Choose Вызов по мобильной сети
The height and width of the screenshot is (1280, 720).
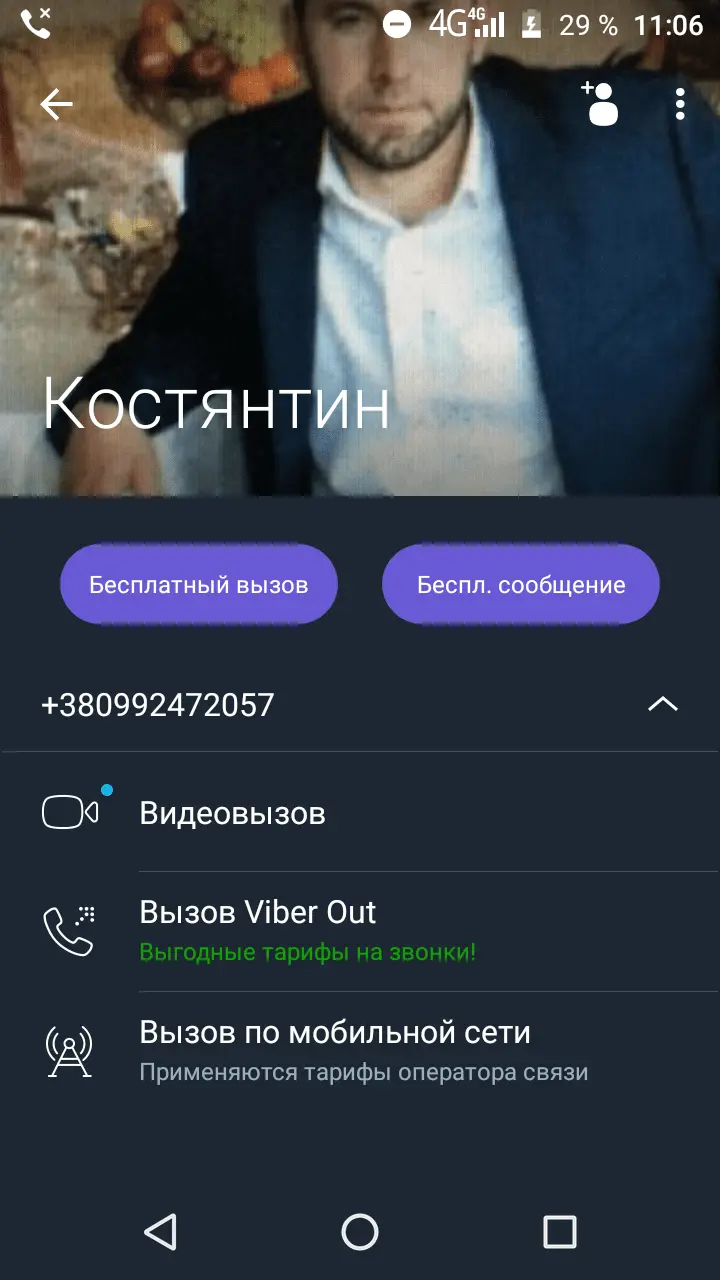click(334, 1050)
